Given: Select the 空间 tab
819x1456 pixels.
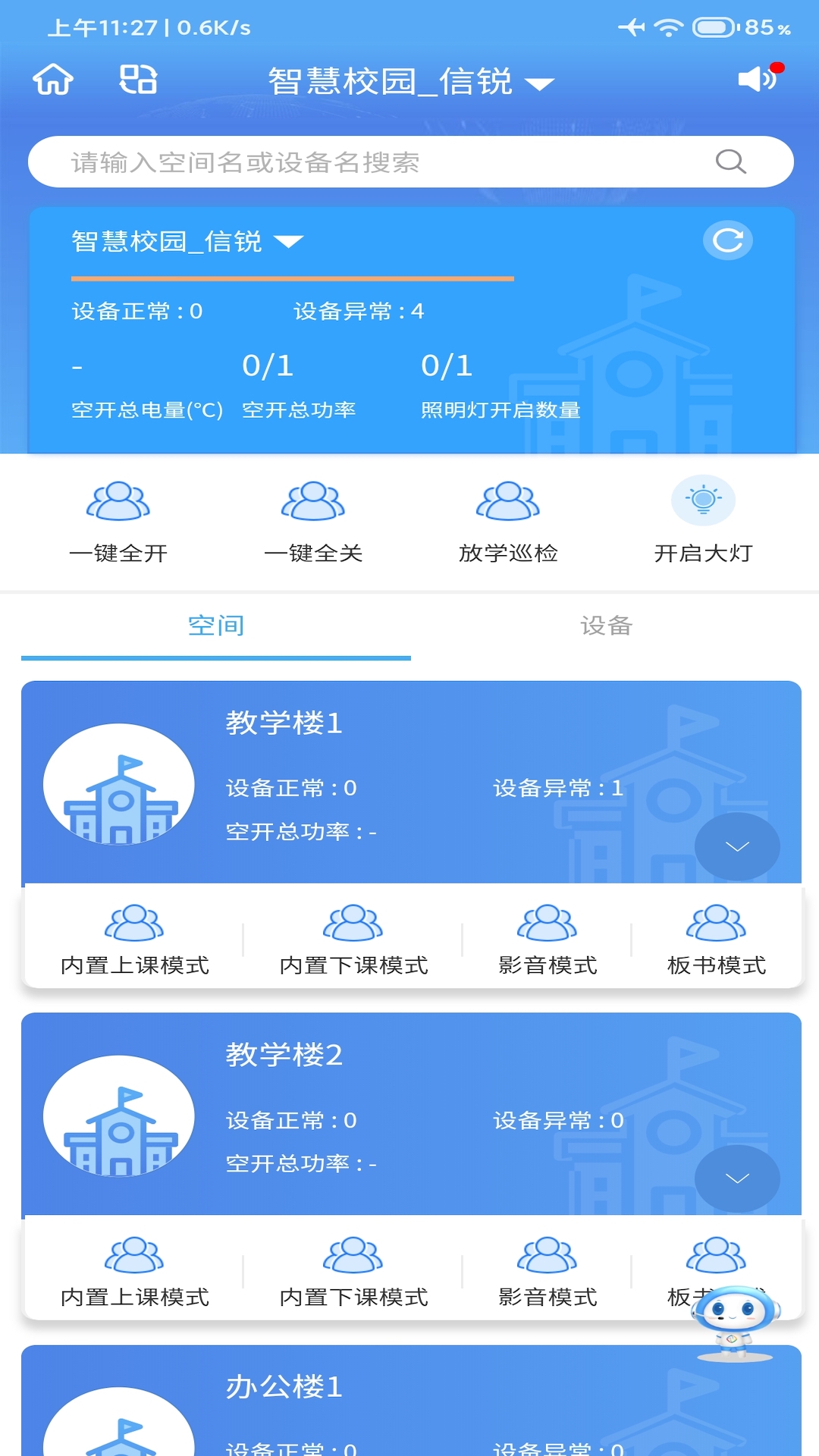Looking at the screenshot, I should [x=215, y=626].
